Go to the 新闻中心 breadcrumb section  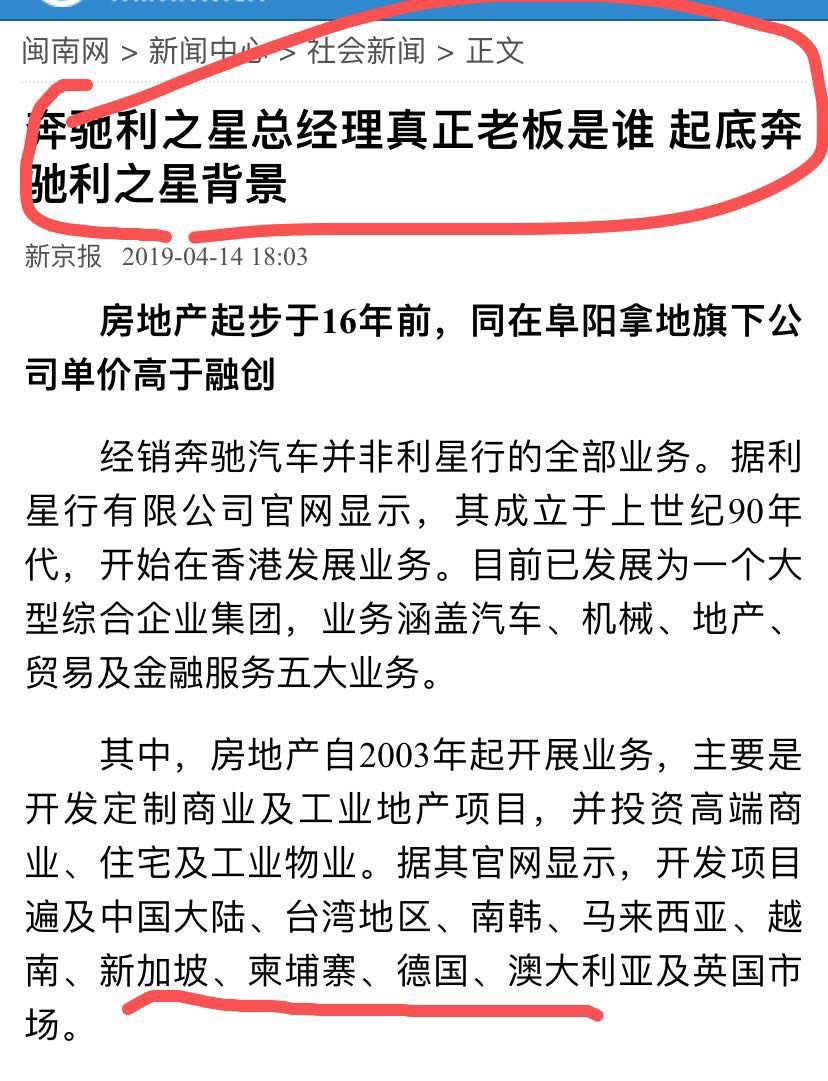point(207,51)
